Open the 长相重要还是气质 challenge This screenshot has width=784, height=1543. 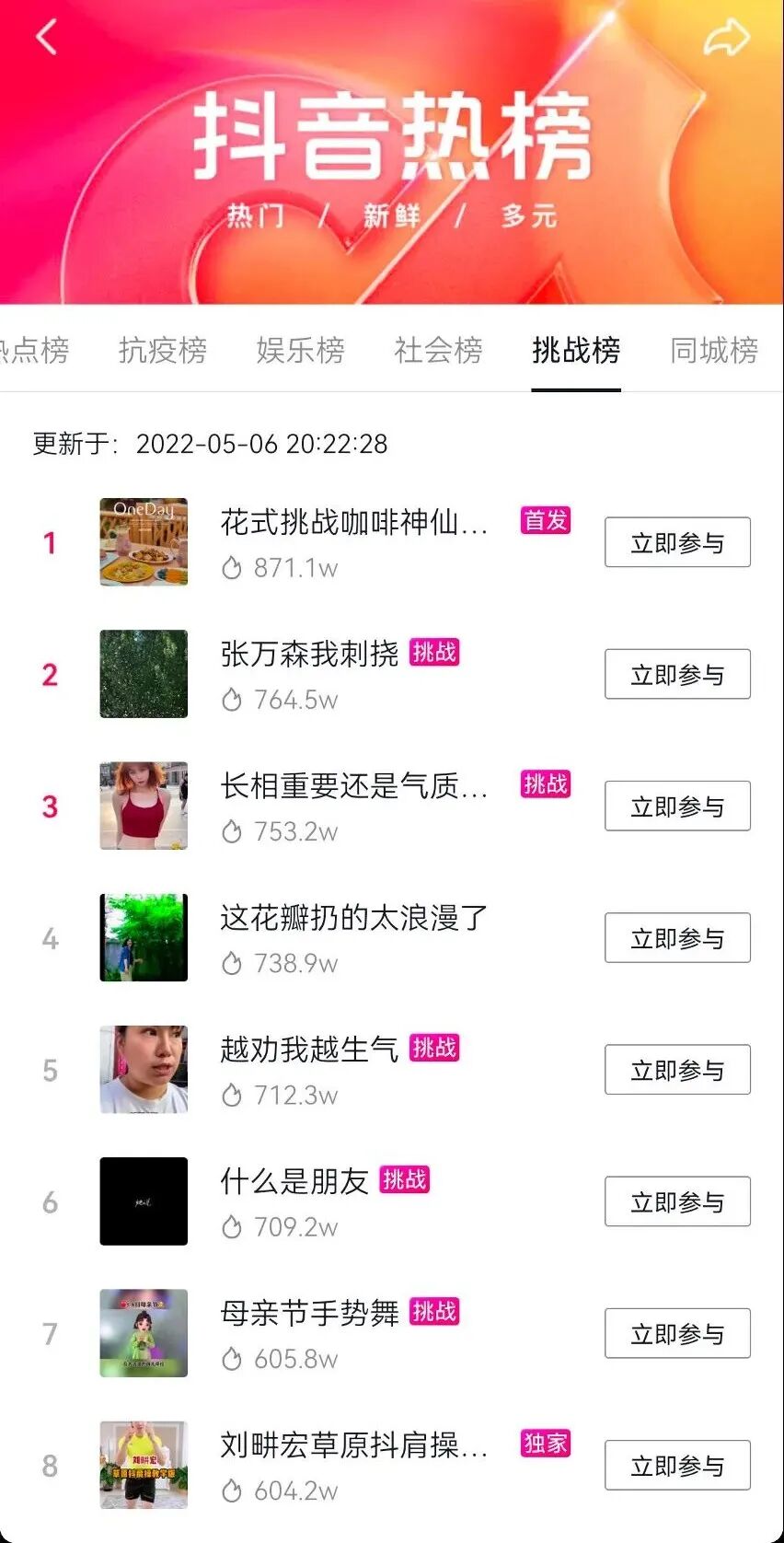click(x=354, y=786)
